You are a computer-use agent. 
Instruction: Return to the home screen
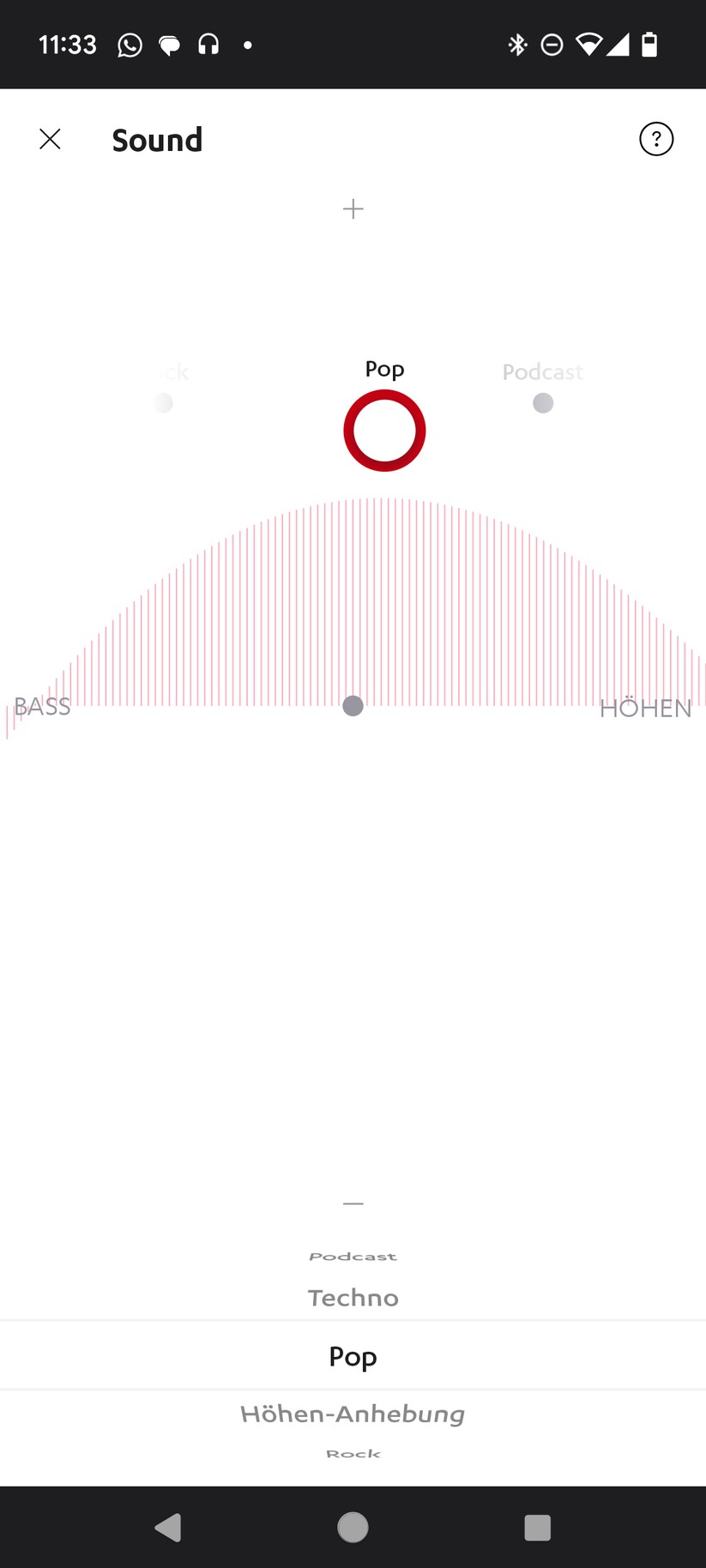pos(353,1528)
